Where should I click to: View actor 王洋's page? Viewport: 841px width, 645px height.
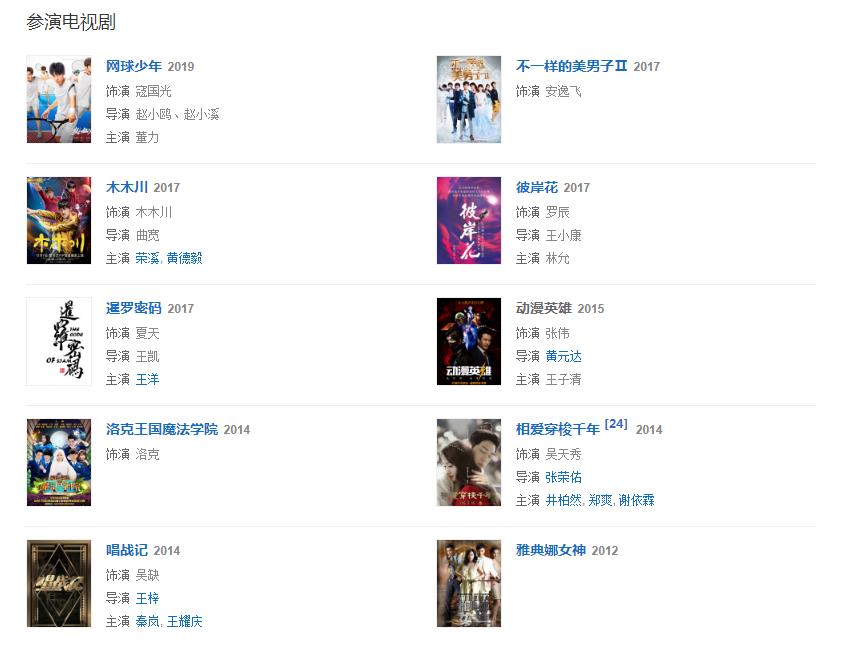pos(147,379)
